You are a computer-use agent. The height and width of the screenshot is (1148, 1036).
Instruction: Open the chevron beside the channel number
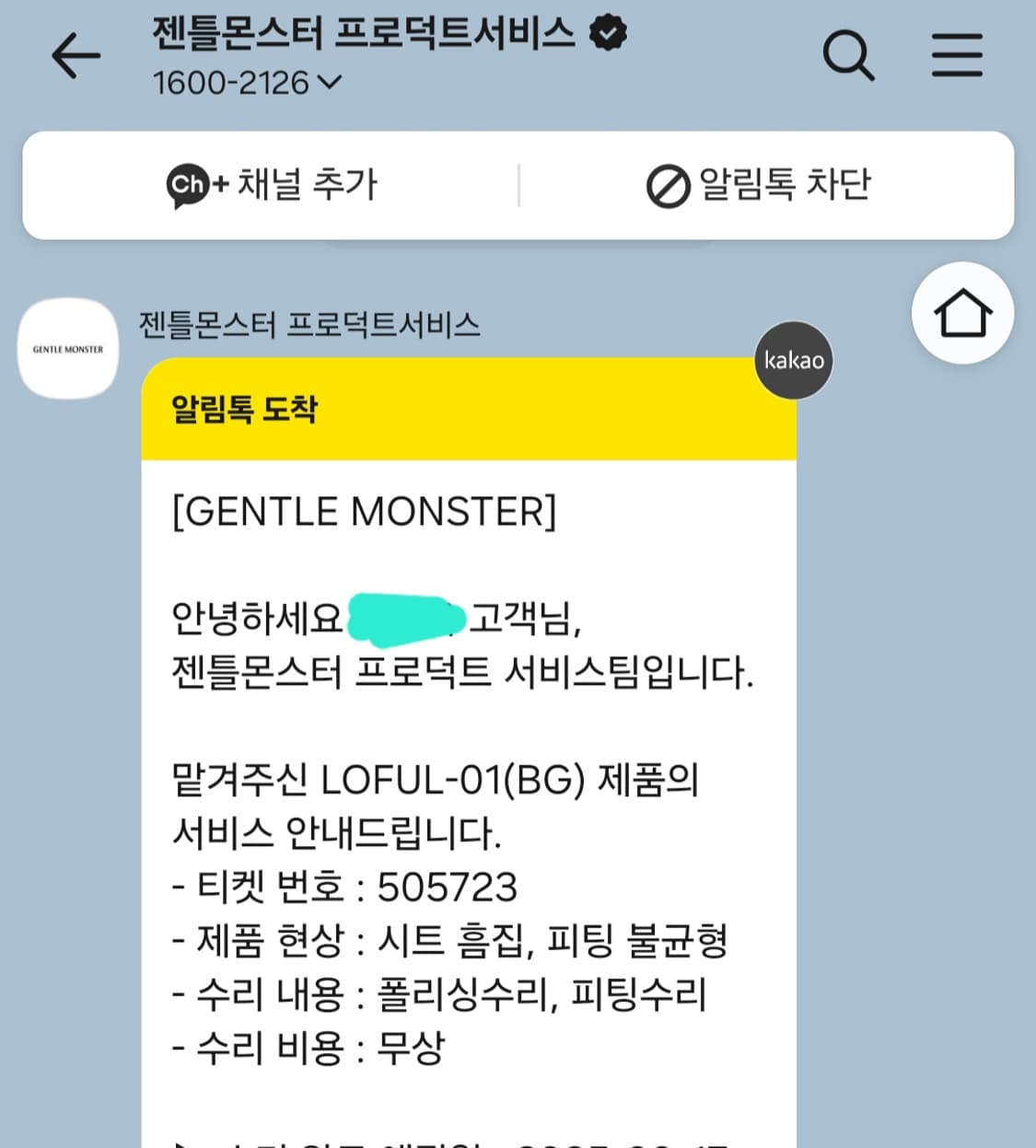pyautogui.click(x=330, y=83)
